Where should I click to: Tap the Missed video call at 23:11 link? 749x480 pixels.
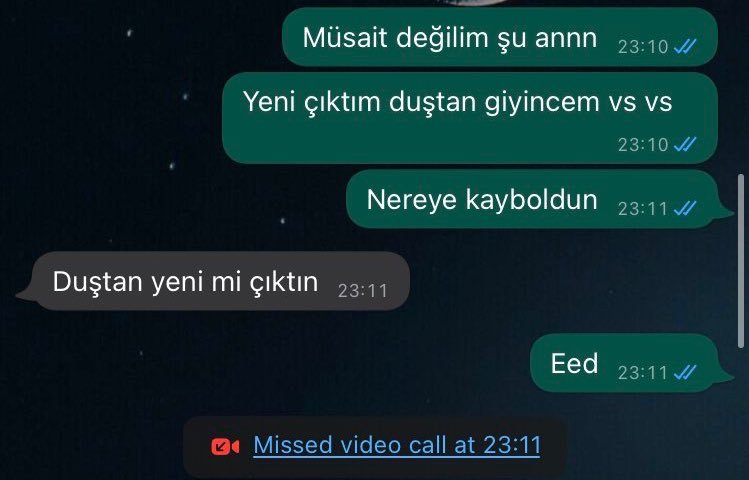tap(396, 445)
